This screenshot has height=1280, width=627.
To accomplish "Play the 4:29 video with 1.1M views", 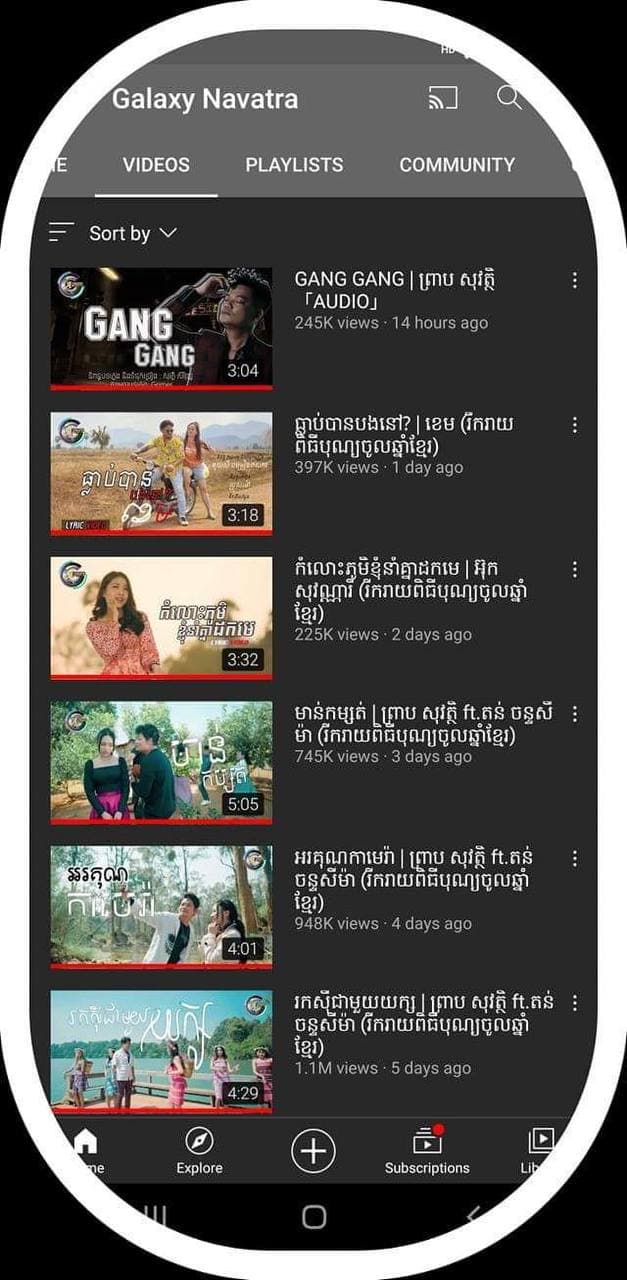I will coord(161,1050).
